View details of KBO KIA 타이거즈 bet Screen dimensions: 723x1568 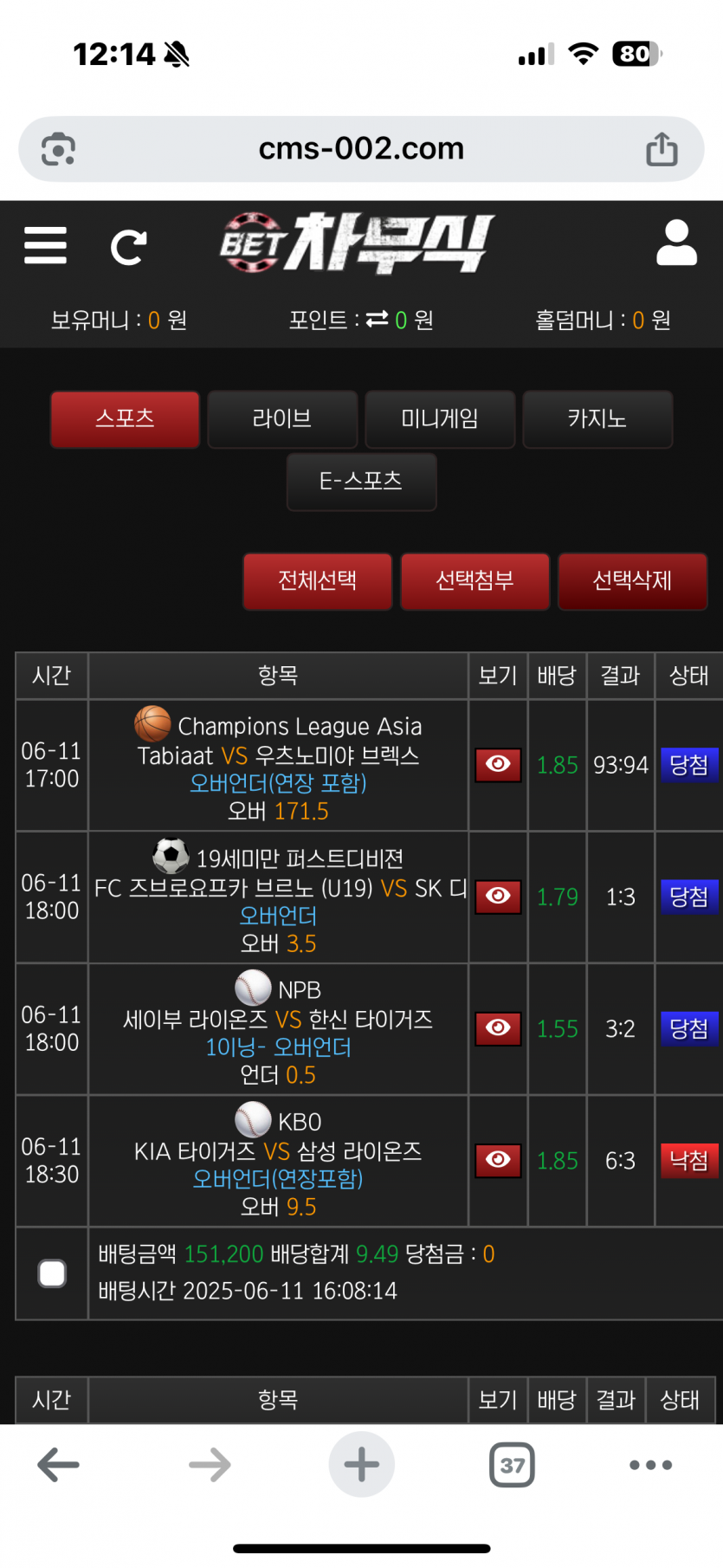(498, 1160)
